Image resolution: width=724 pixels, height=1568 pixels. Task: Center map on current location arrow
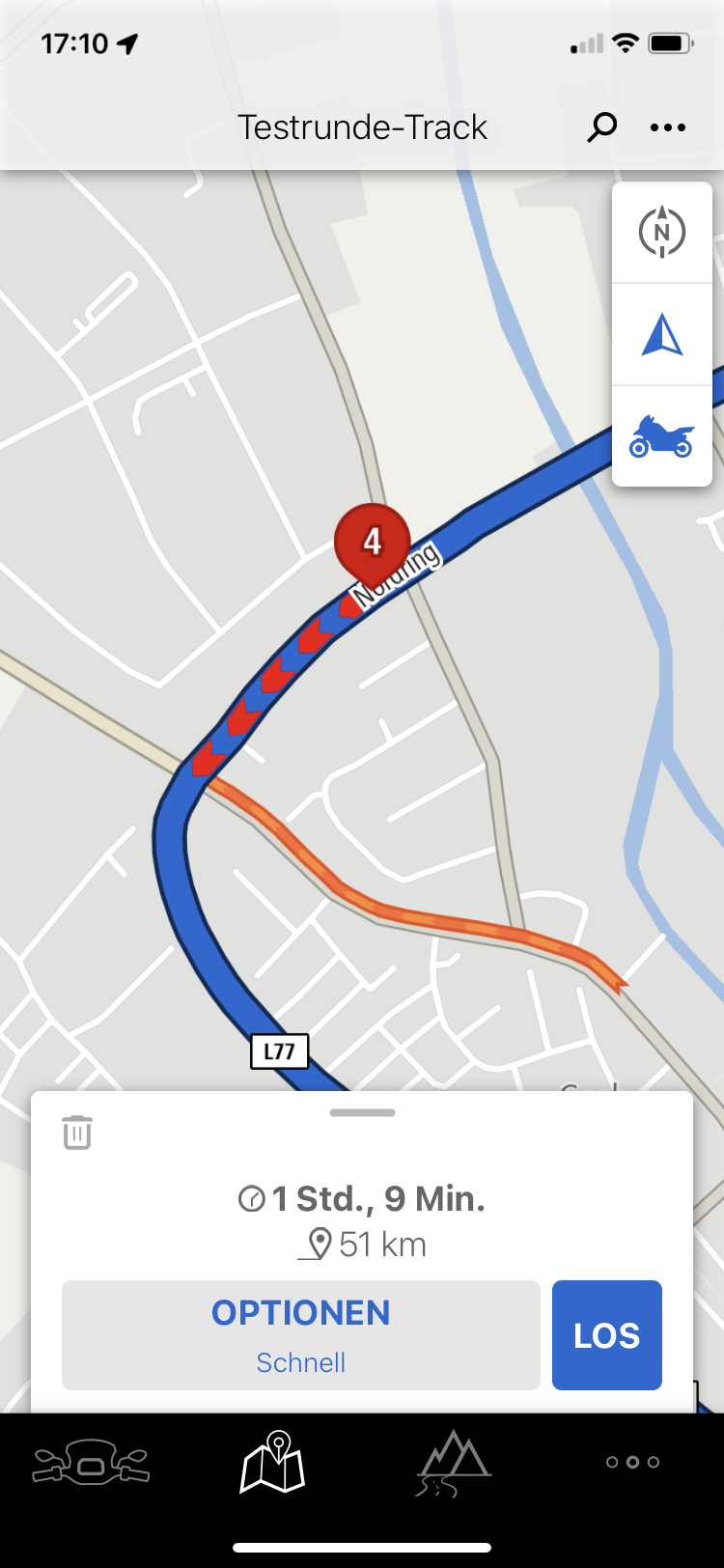click(x=662, y=335)
